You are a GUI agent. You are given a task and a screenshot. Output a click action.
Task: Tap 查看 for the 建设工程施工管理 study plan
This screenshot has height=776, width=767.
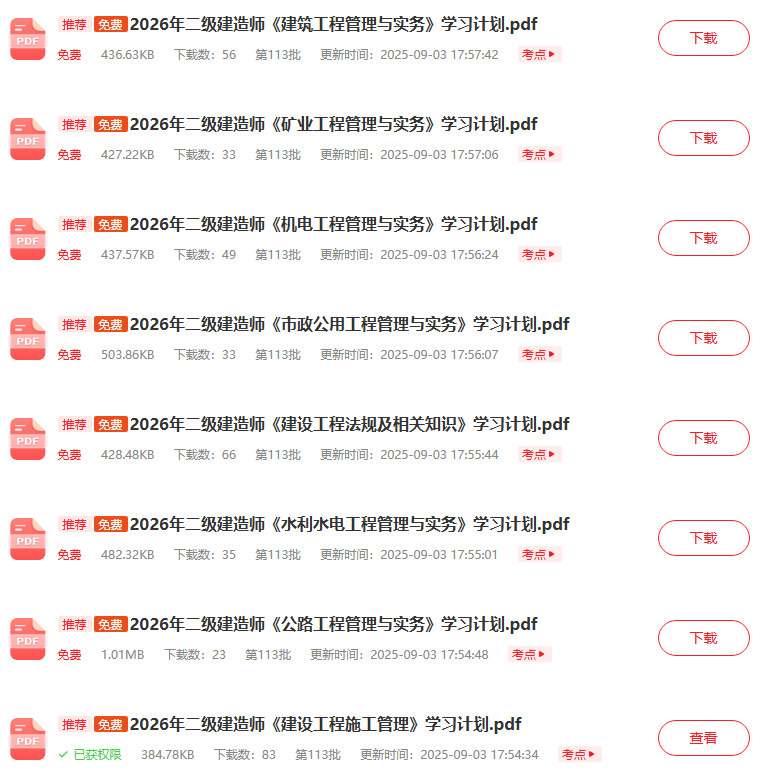pos(703,738)
